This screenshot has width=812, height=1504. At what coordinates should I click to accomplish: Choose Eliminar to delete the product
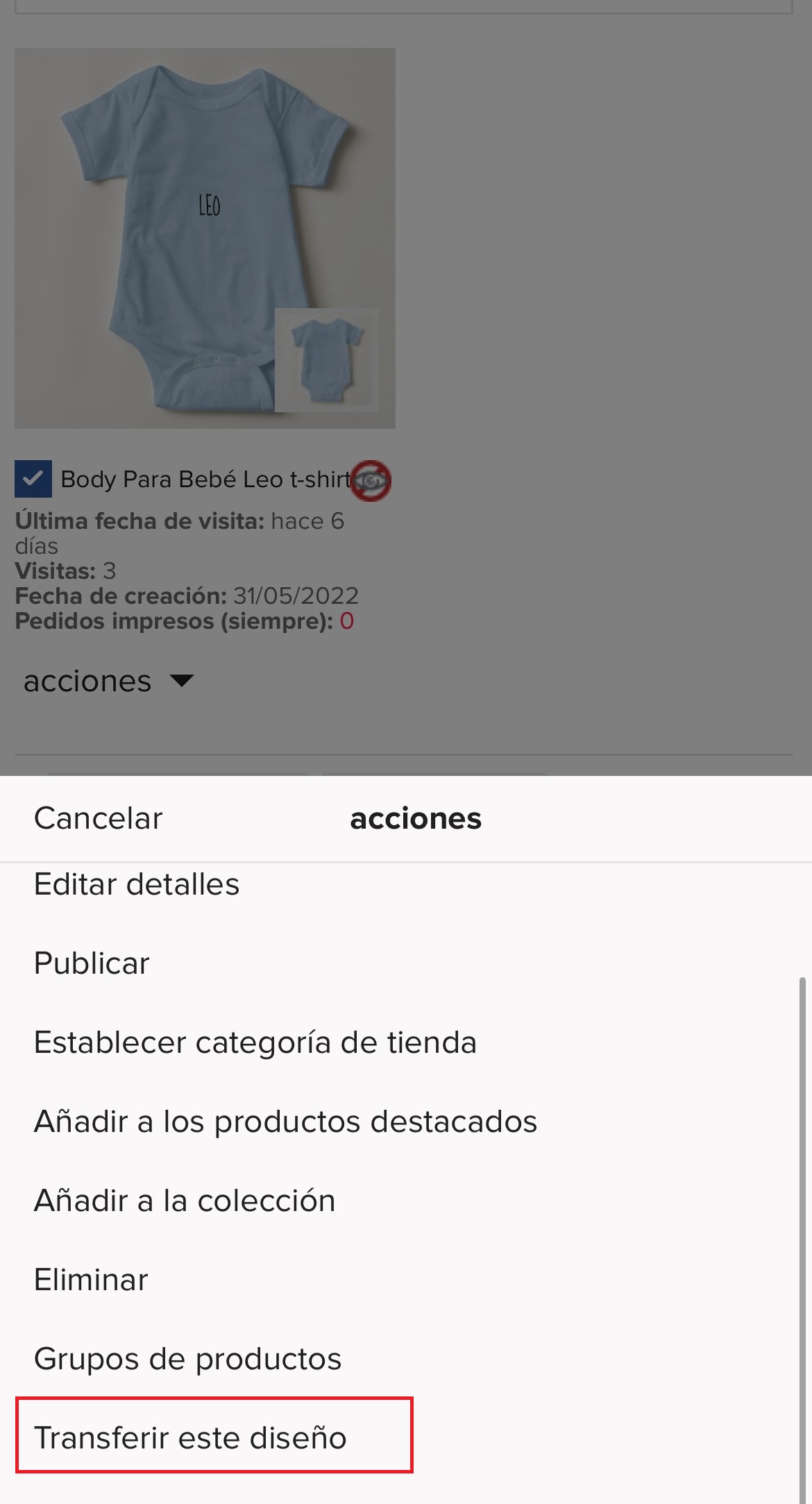click(91, 1280)
